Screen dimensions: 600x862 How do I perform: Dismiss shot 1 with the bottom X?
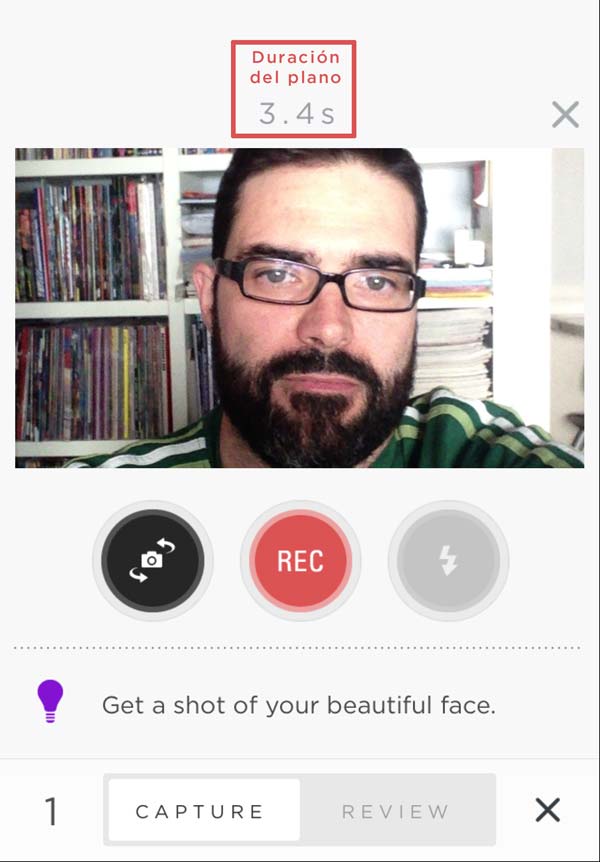point(547,810)
